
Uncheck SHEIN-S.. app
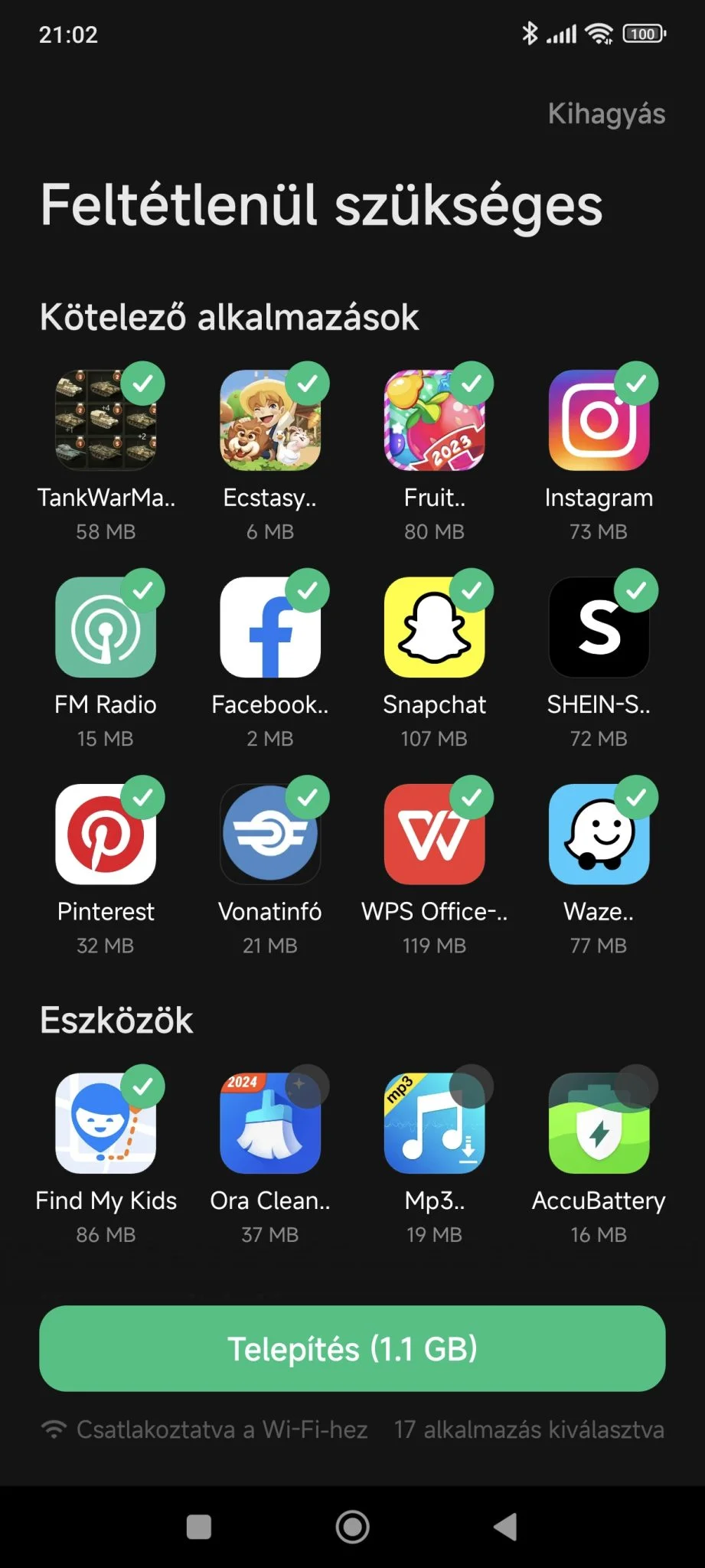coord(599,626)
